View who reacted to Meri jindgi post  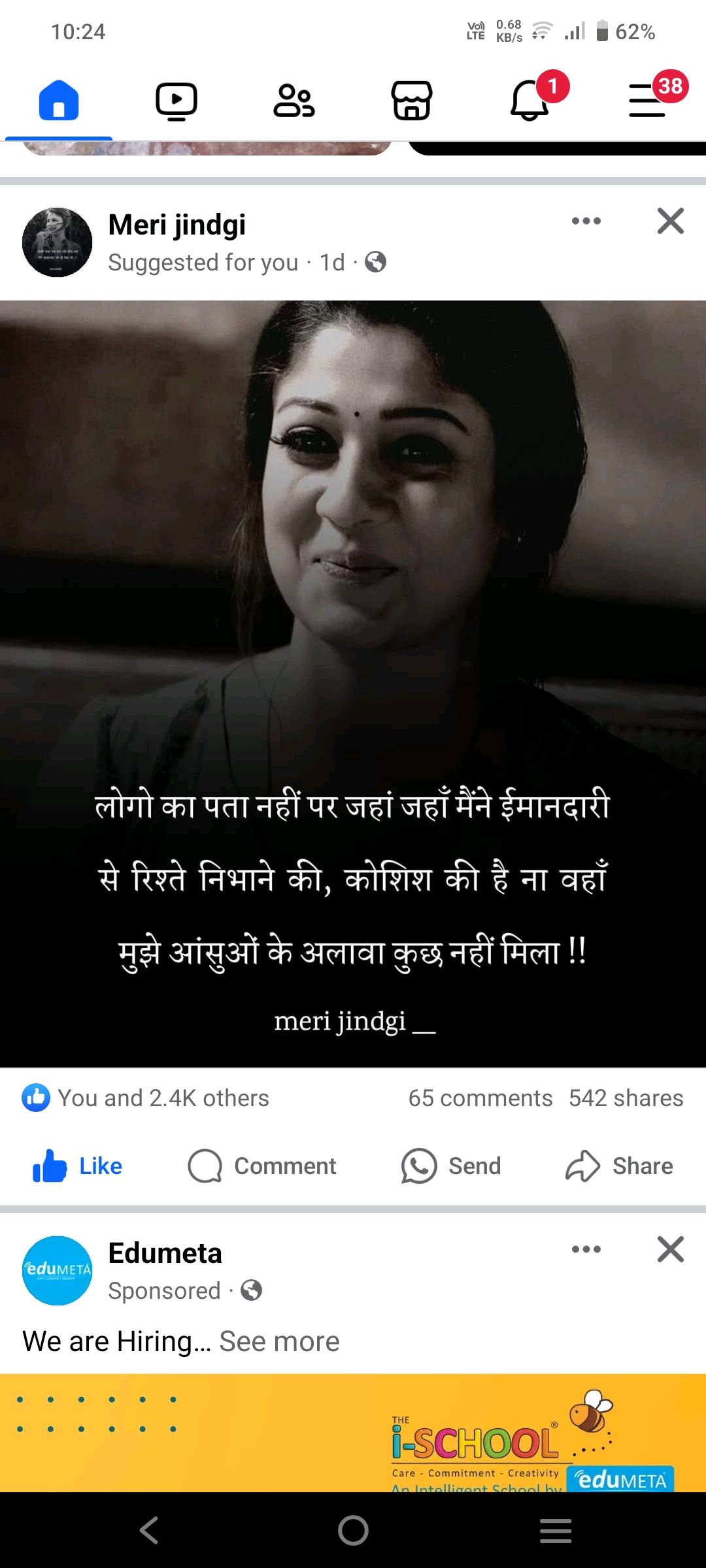(x=145, y=1098)
